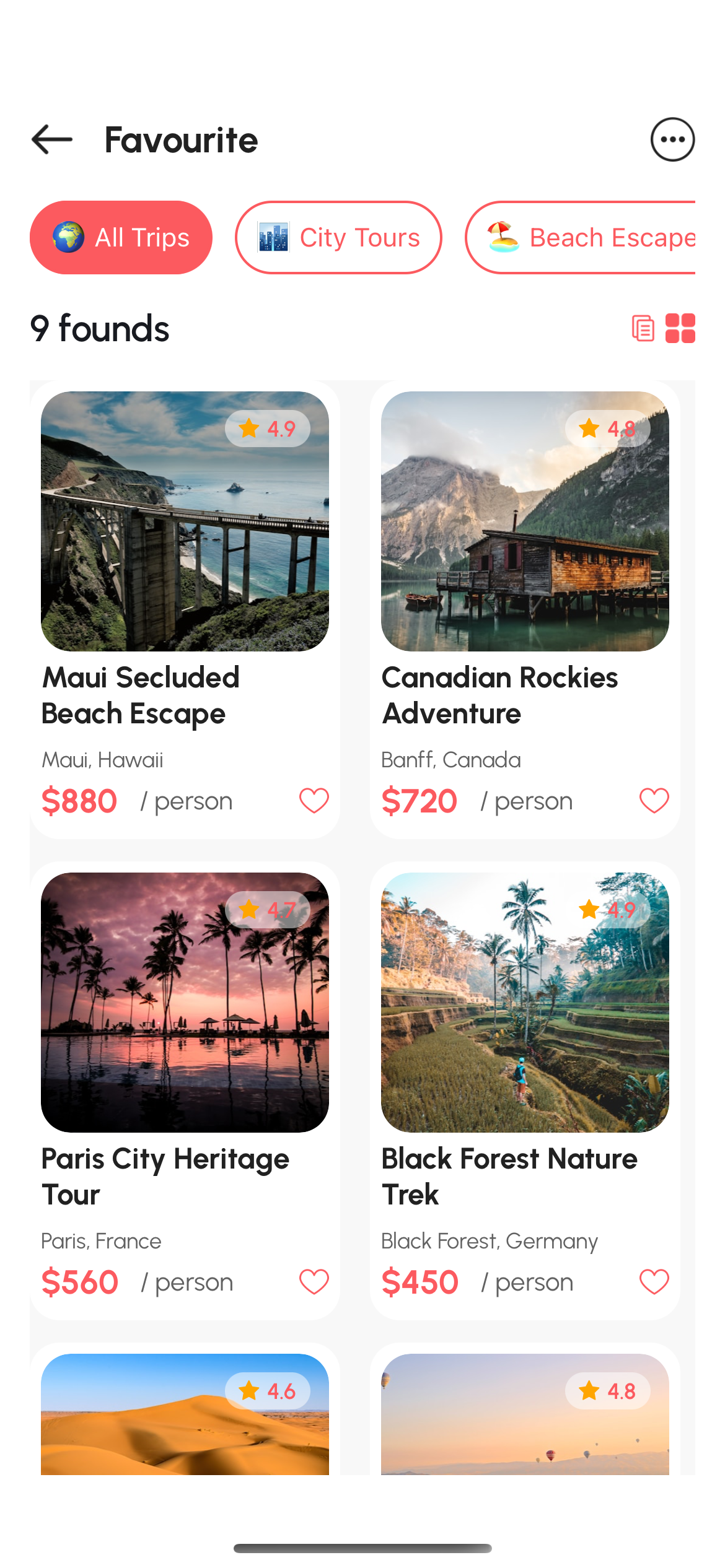The height and width of the screenshot is (1568, 725).
Task: Toggle the heart on Canadian Rockies Adventure
Action: coord(654,801)
